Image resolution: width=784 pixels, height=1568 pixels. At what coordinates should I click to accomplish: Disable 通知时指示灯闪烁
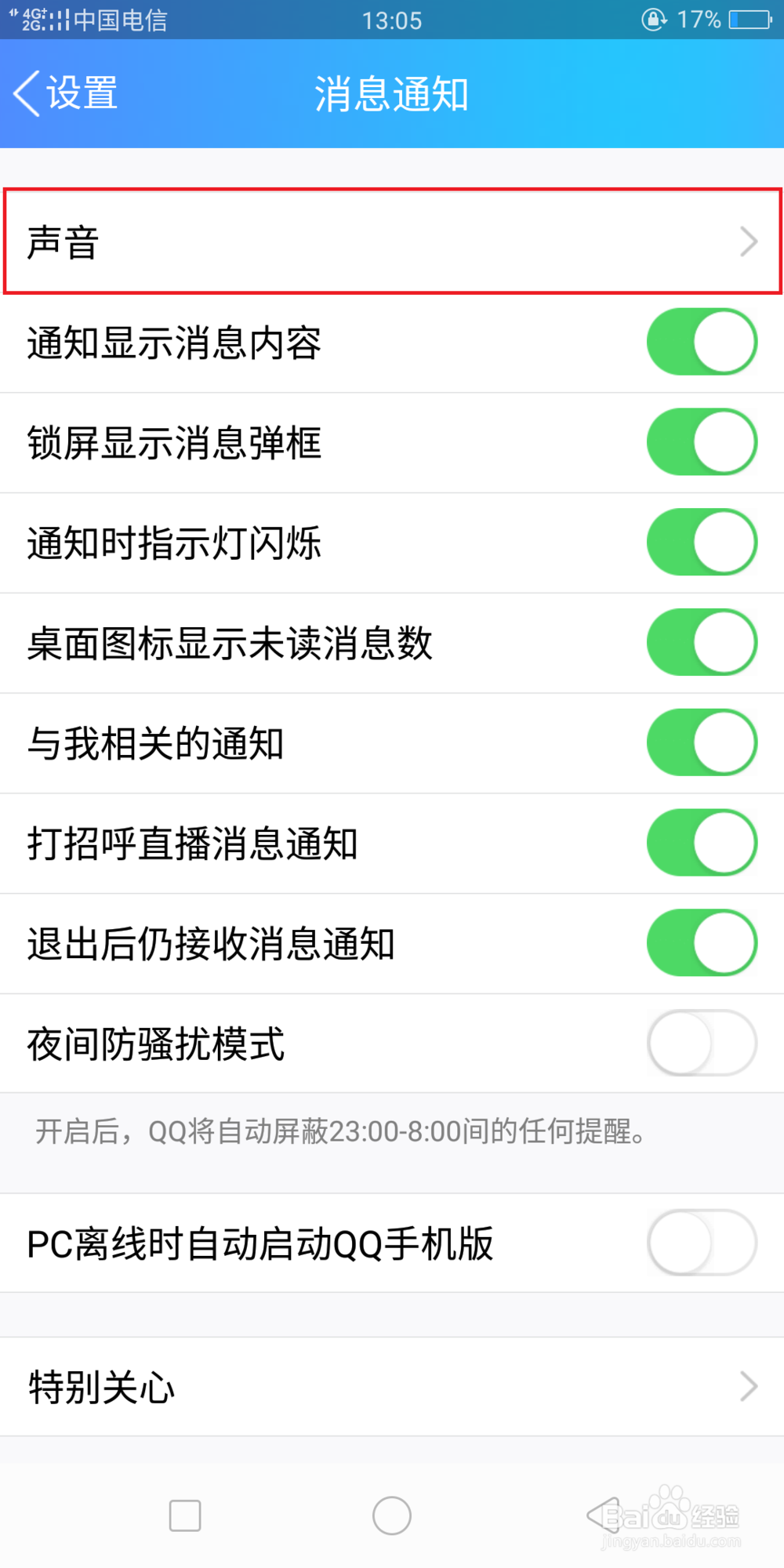coord(702,543)
